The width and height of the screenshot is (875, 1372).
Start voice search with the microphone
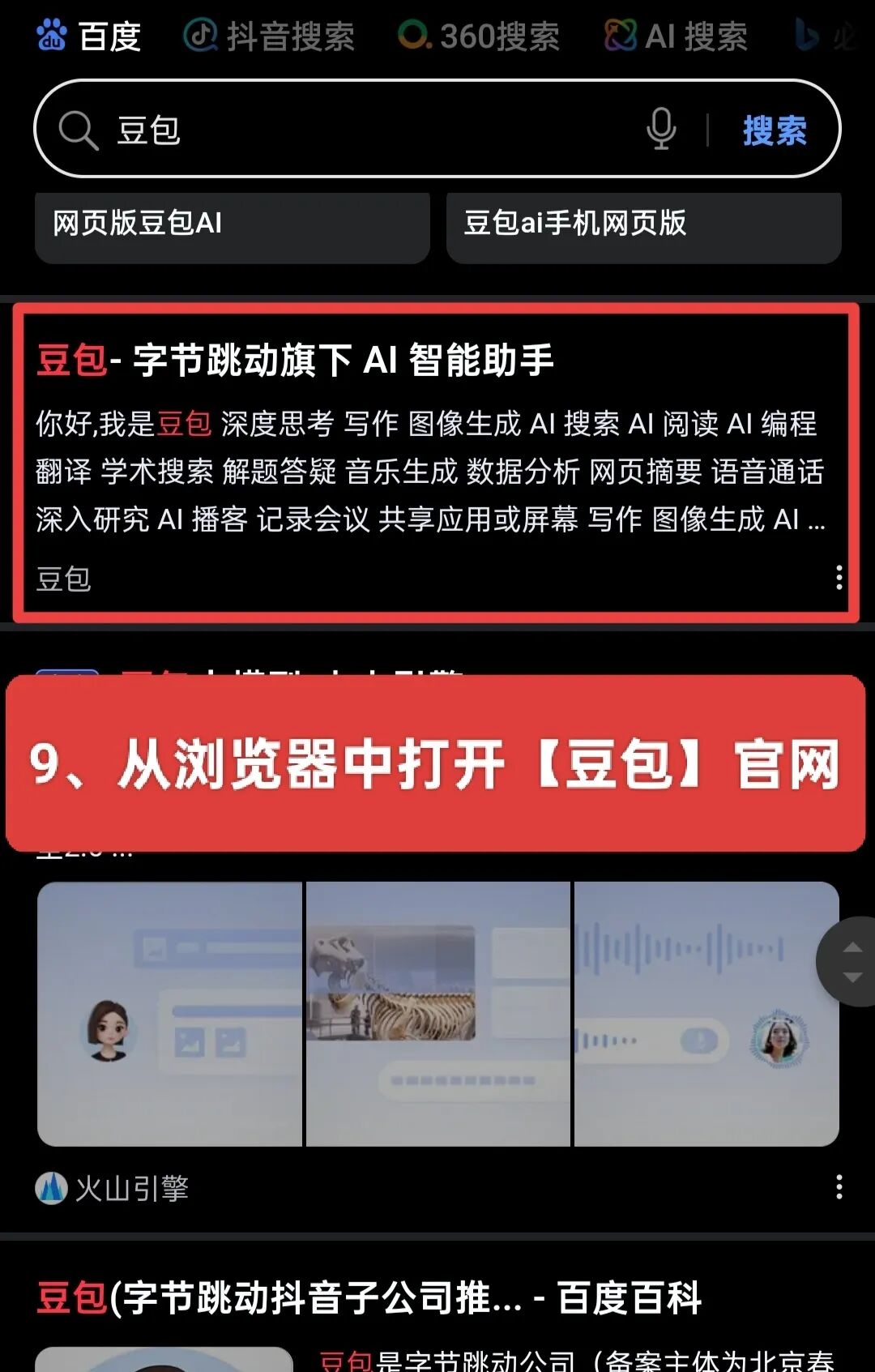(x=661, y=129)
